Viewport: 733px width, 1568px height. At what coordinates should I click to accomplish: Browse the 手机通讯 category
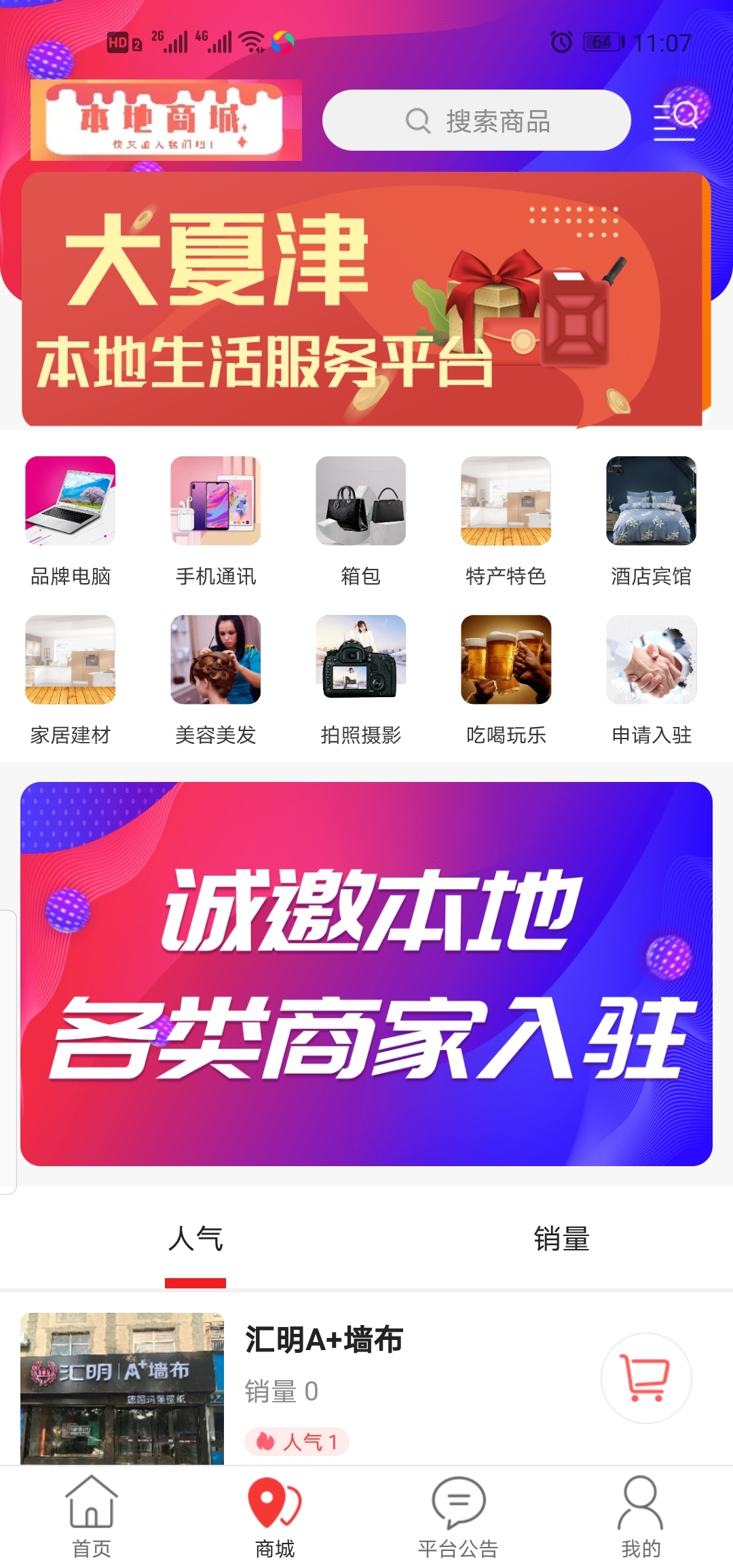pyautogui.click(x=216, y=519)
